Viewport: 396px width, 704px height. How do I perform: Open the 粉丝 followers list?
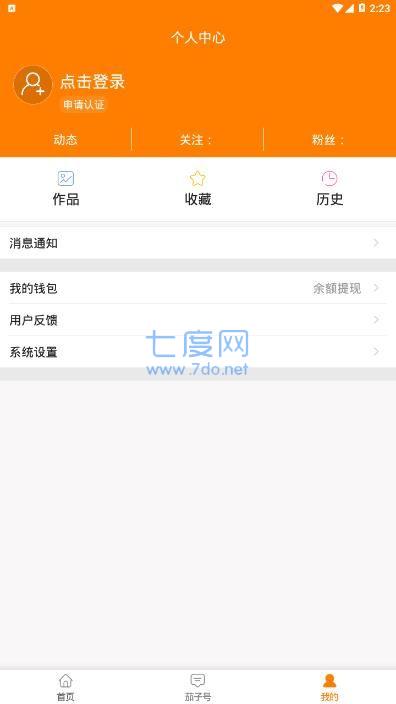(x=330, y=140)
